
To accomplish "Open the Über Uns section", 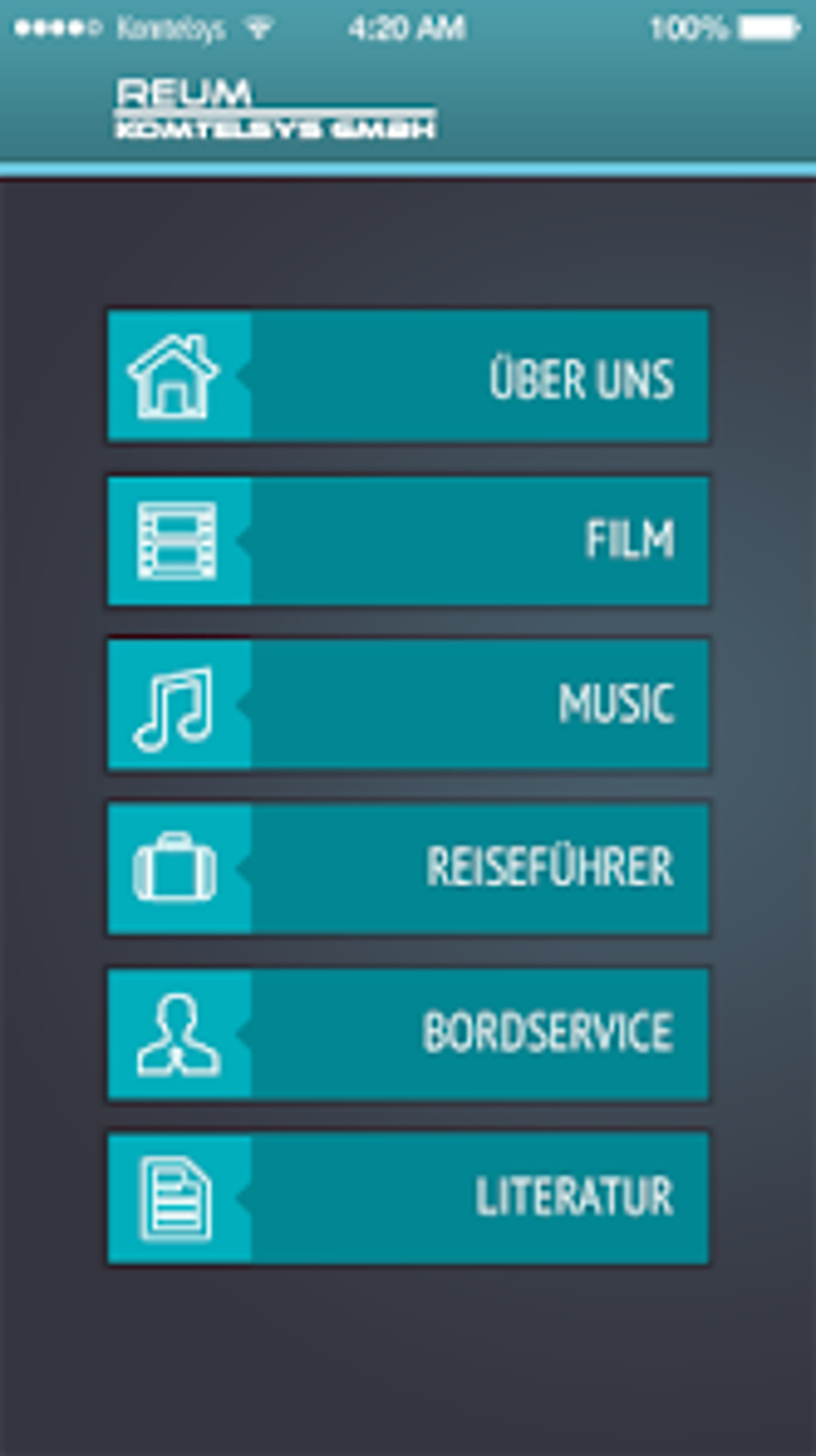I will [x=480, y=375].
